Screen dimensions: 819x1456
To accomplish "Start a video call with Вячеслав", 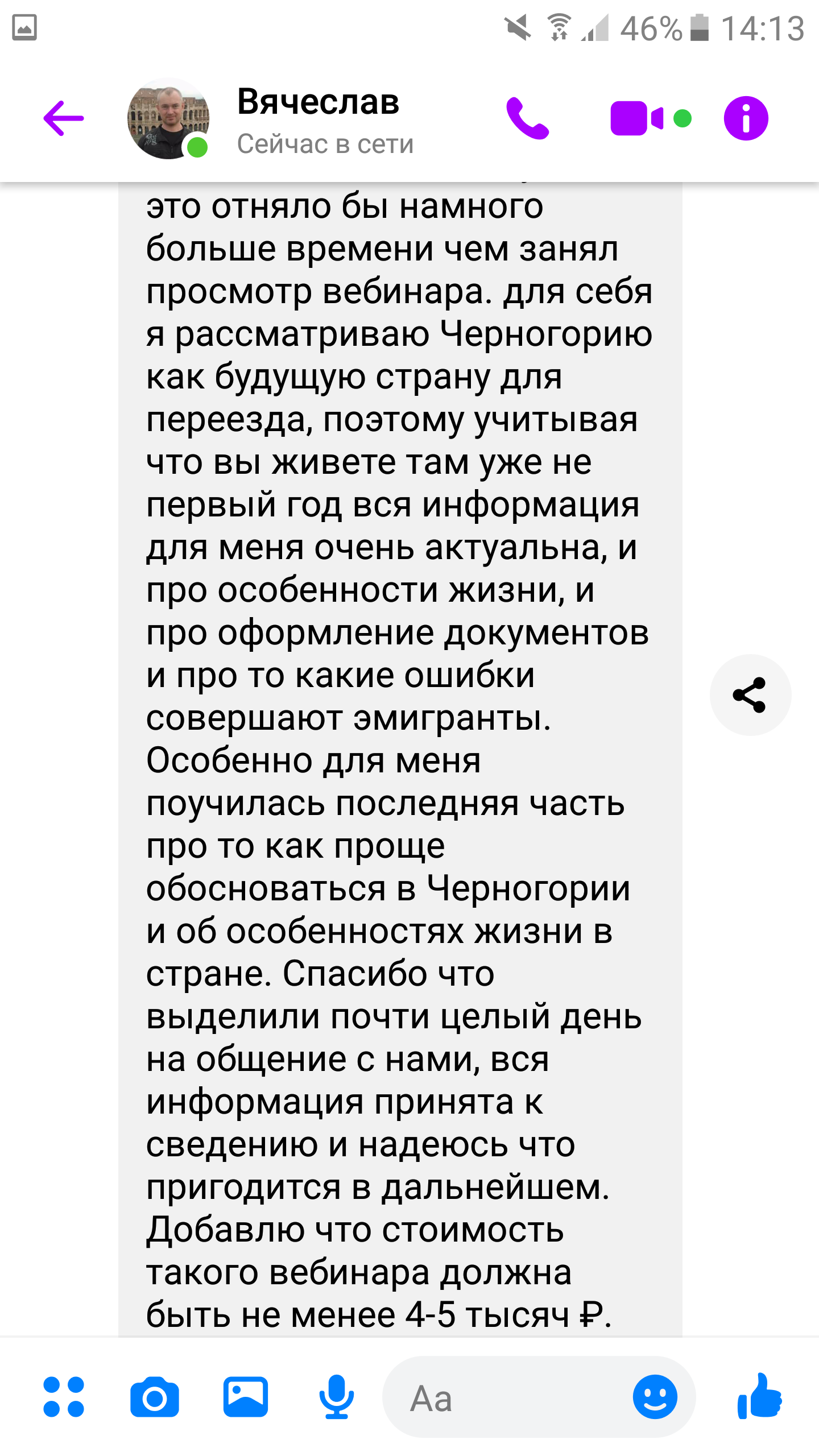I will 637,118.
